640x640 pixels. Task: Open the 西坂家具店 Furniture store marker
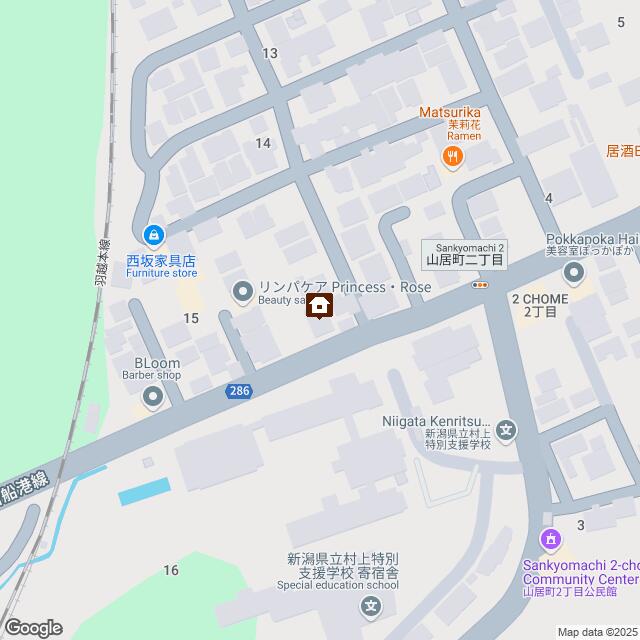[x=153, y=236]
